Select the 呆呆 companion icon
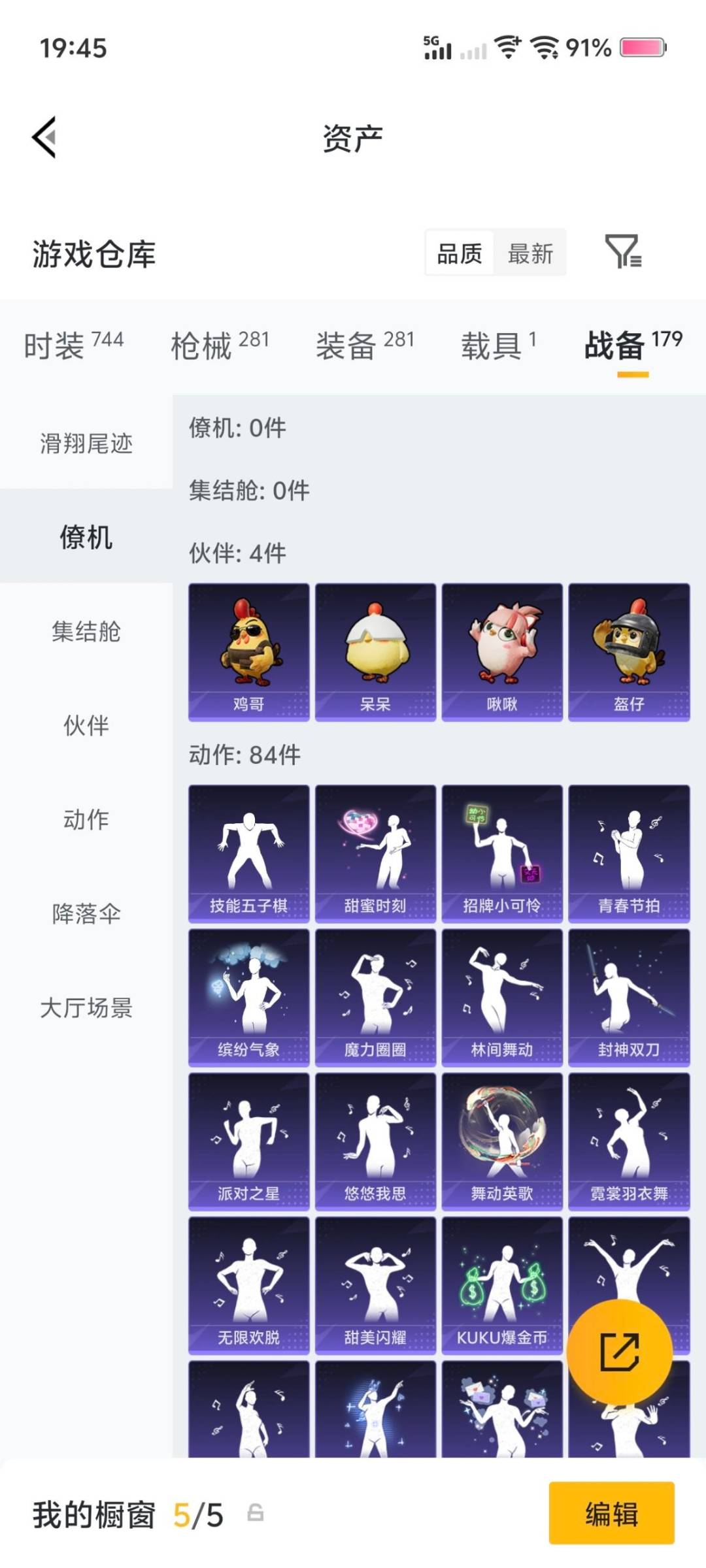The image size is (706, 1568). click(x=375, y=647)
